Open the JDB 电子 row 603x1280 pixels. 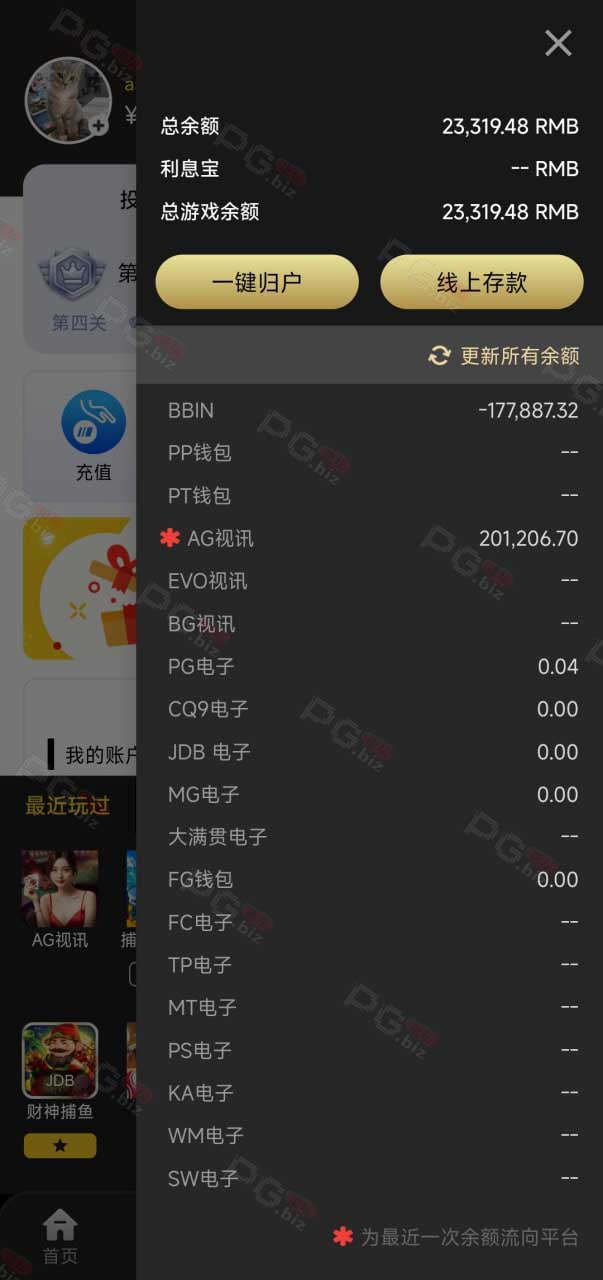click(x=370, y=752)
